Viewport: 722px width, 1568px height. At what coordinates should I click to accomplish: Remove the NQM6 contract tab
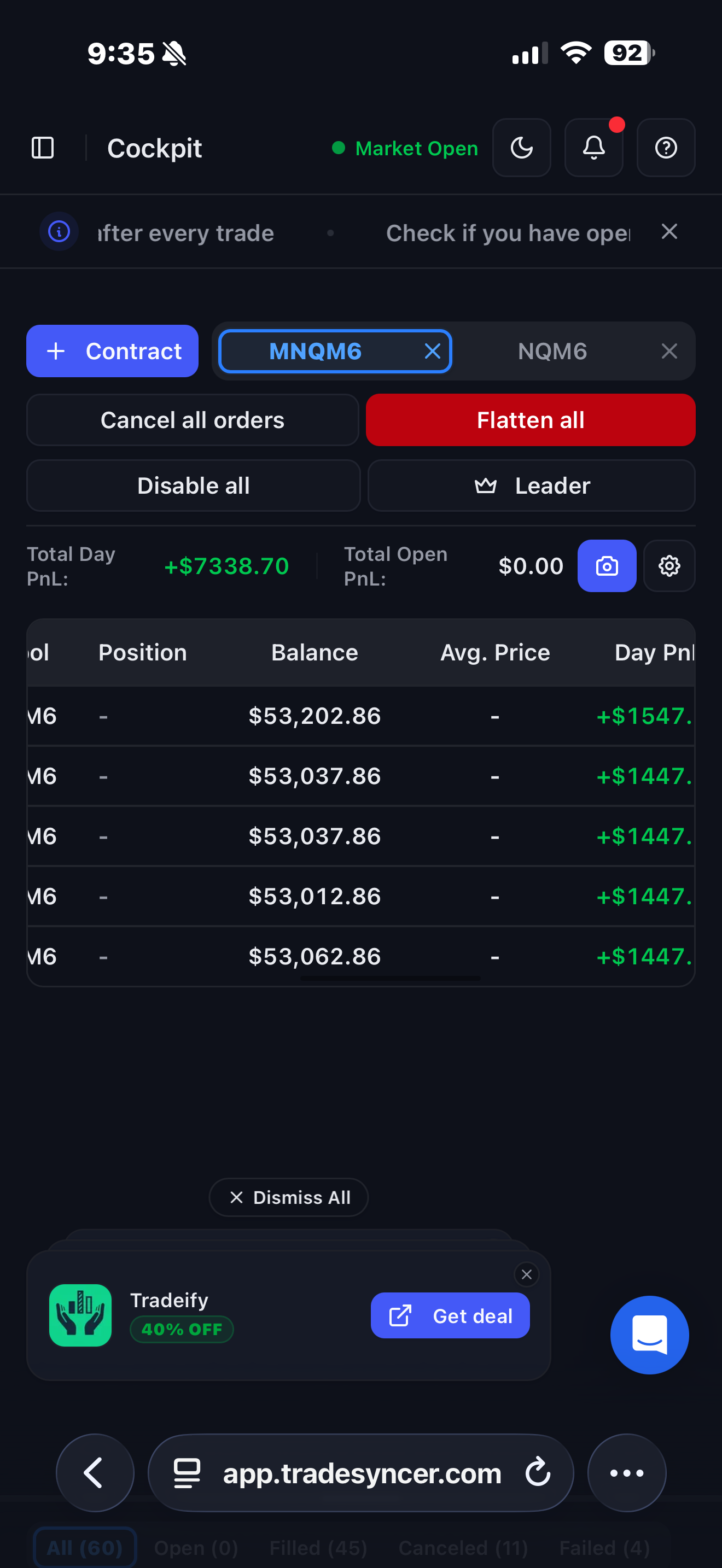click(x=669, y=351)
